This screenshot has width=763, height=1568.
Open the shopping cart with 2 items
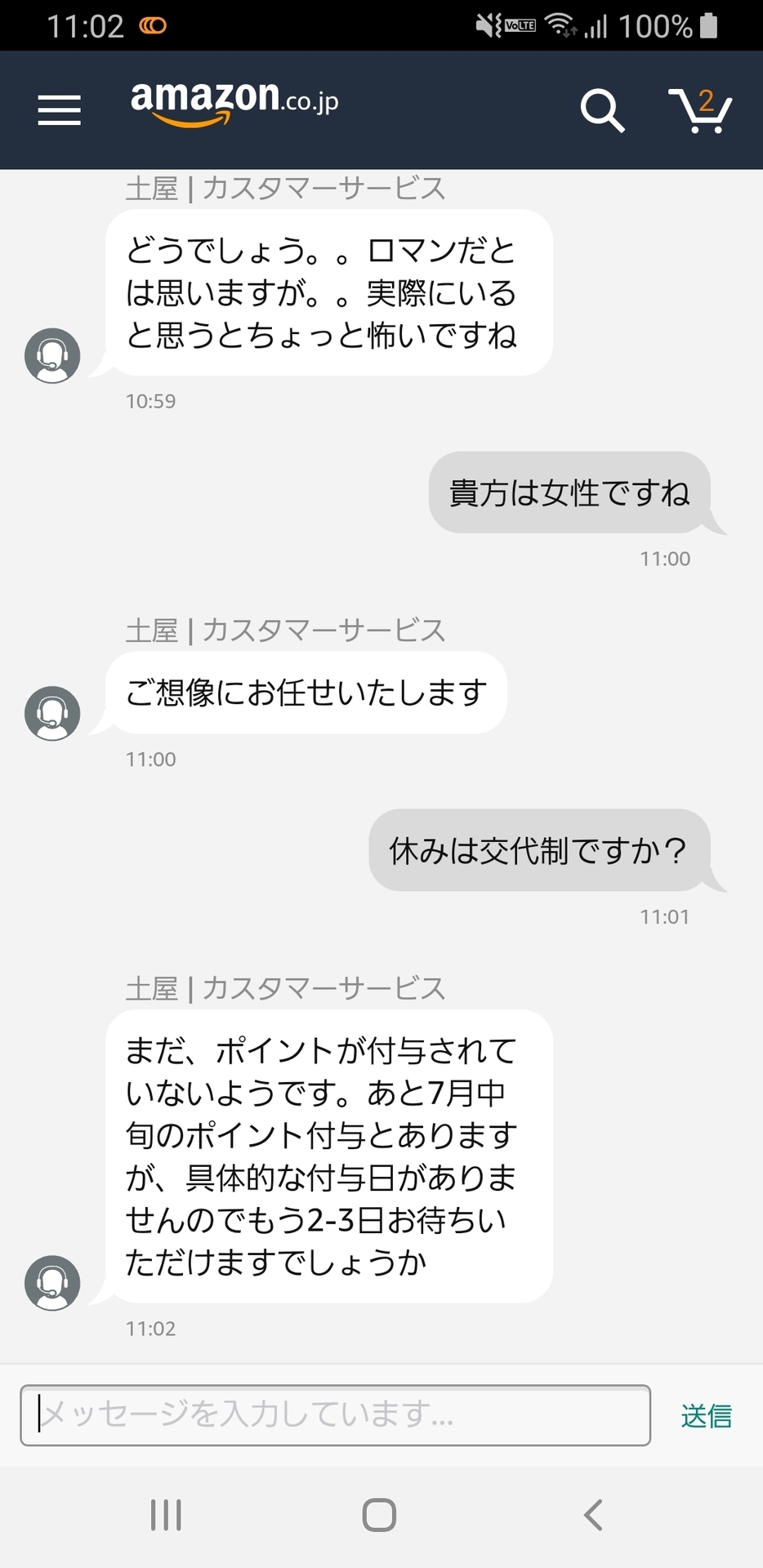tap(700, 110)
